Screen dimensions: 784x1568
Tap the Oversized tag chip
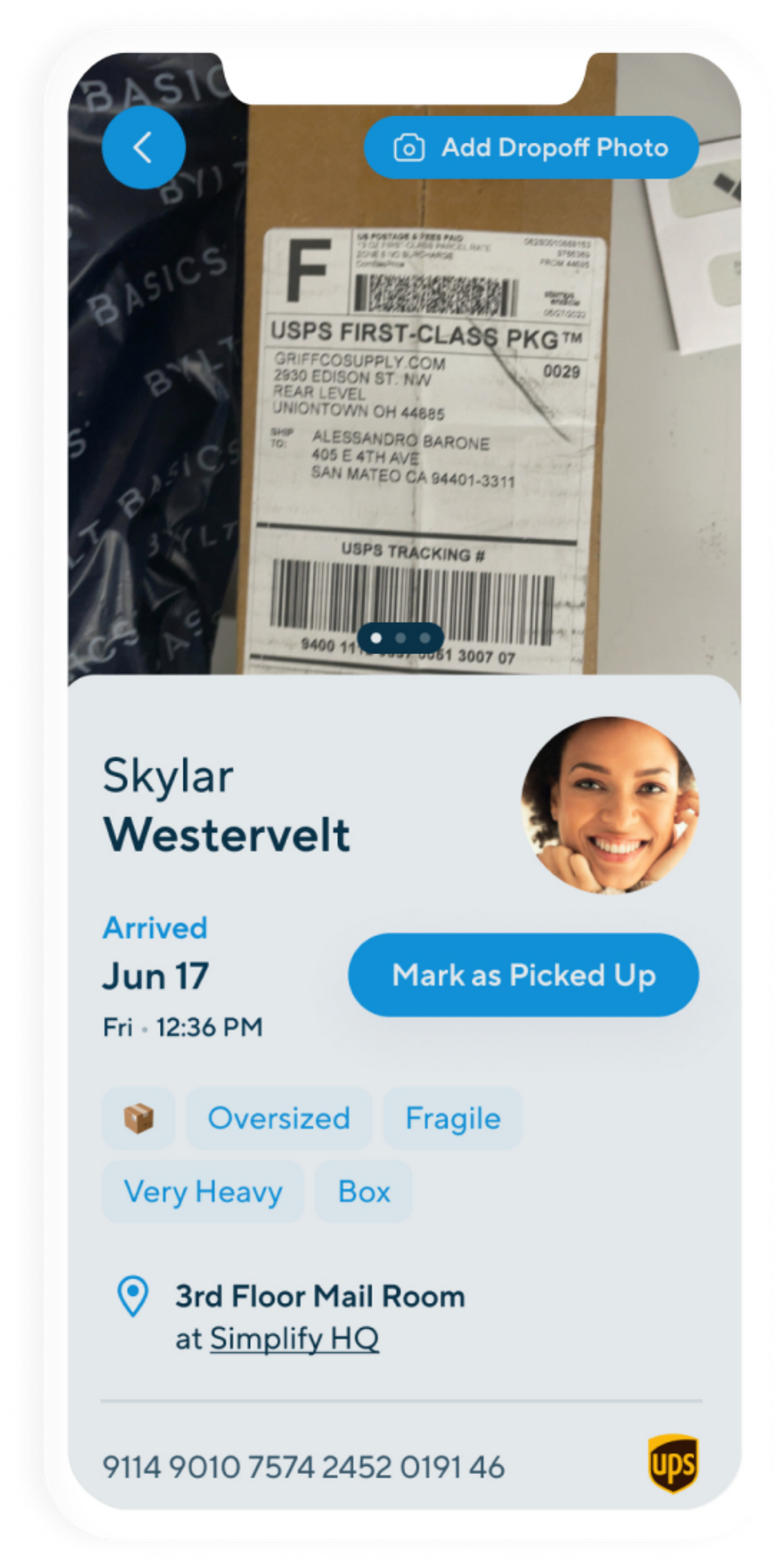tap(278, 1118)
